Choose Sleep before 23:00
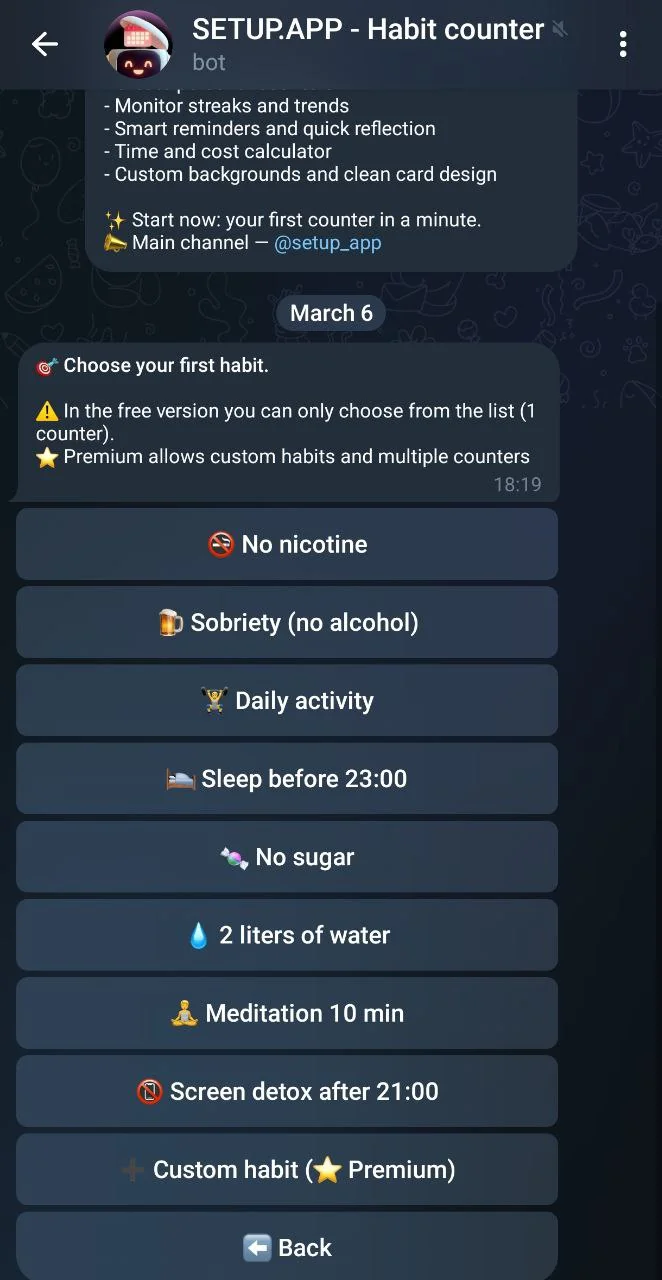The image size is (662, 1280). [287, 778]
